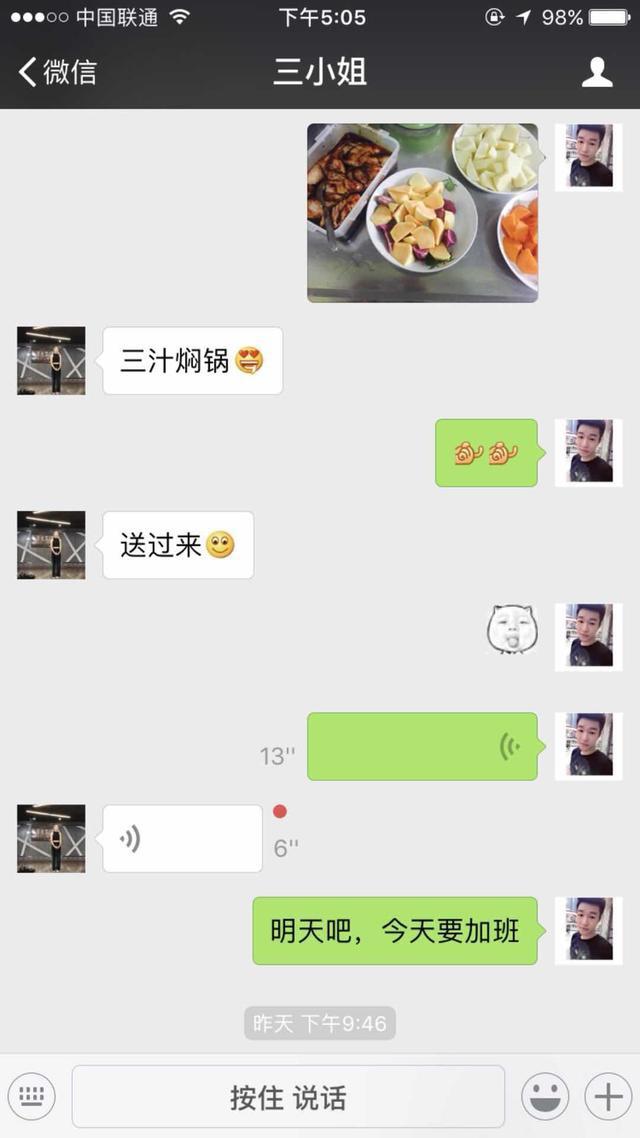This screenshot has height=1138, width=640.
Task: Open the chat info profile icon
Action: [x=597, y=72]
